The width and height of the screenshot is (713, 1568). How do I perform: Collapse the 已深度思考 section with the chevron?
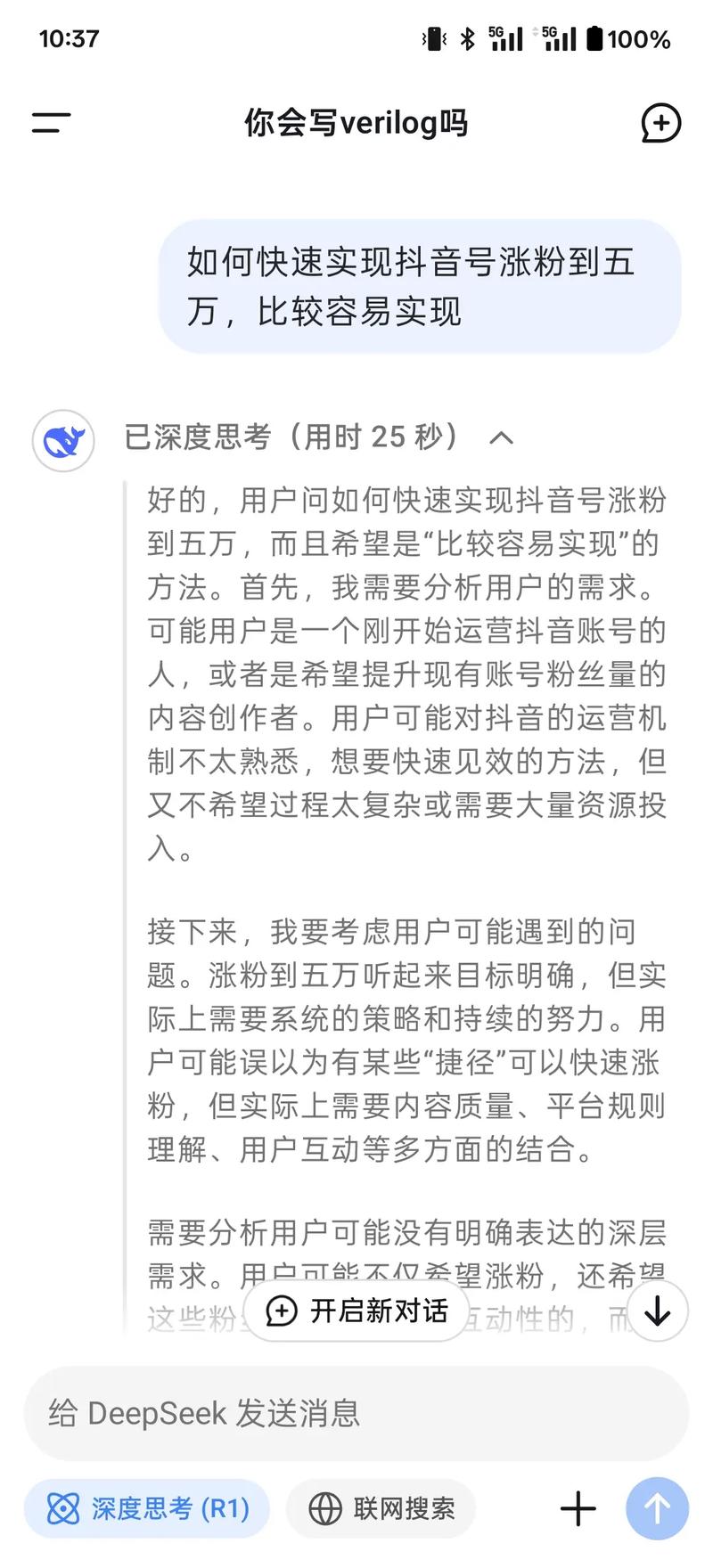click(x=502, y=439)
